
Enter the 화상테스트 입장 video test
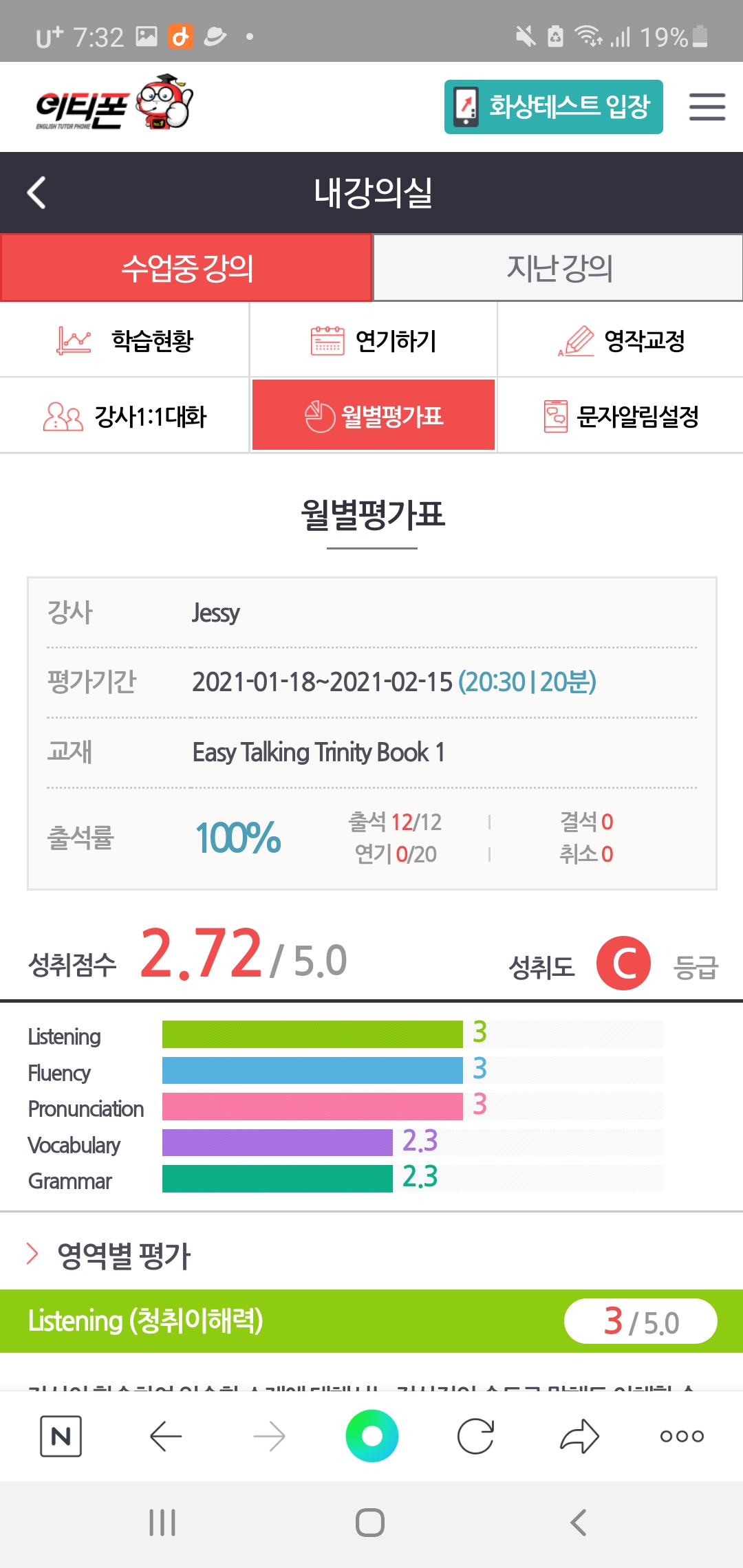point(553,107)
